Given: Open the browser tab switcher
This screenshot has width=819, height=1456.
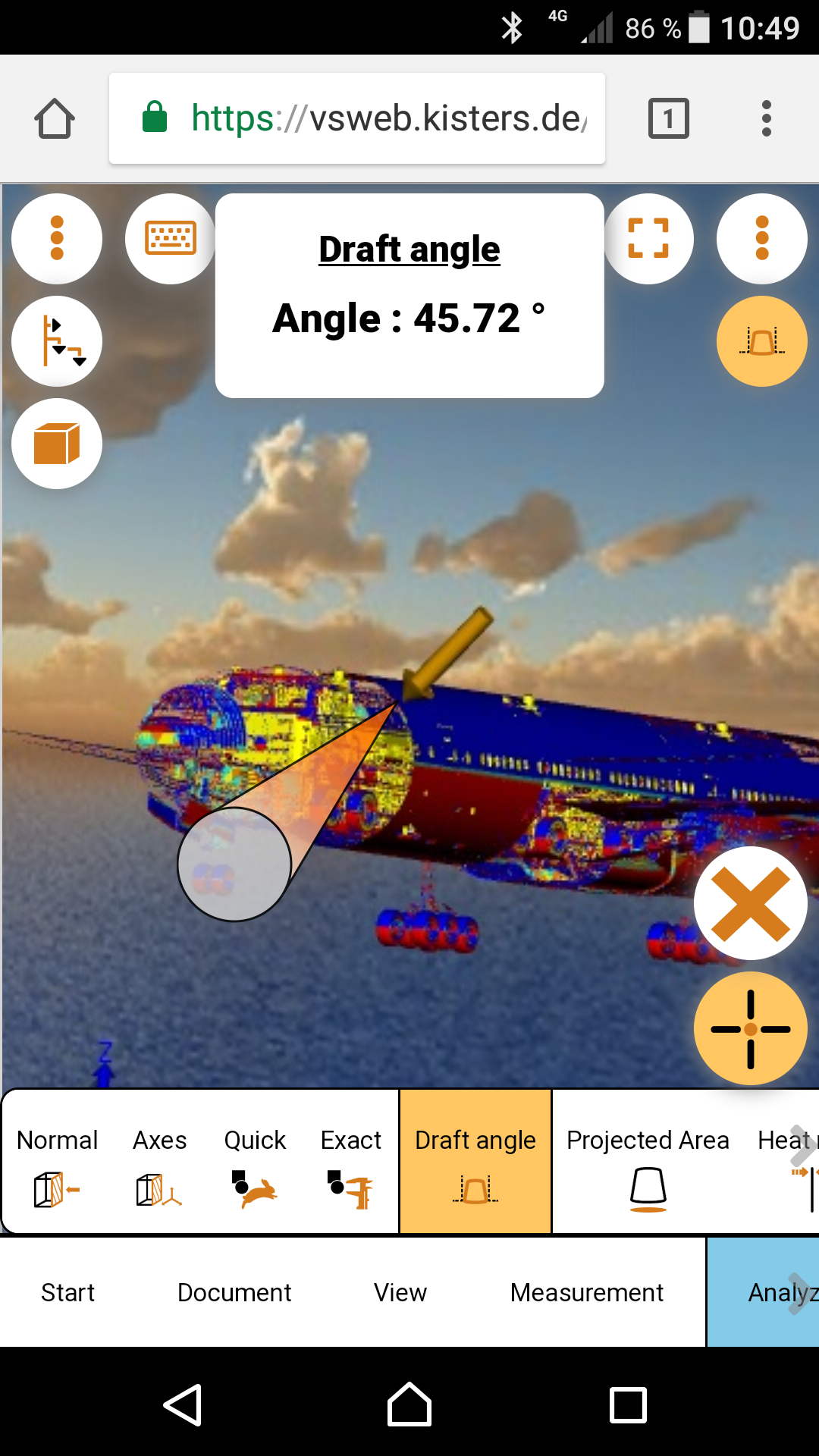Looking at the screenshot, I should [669, 118].
